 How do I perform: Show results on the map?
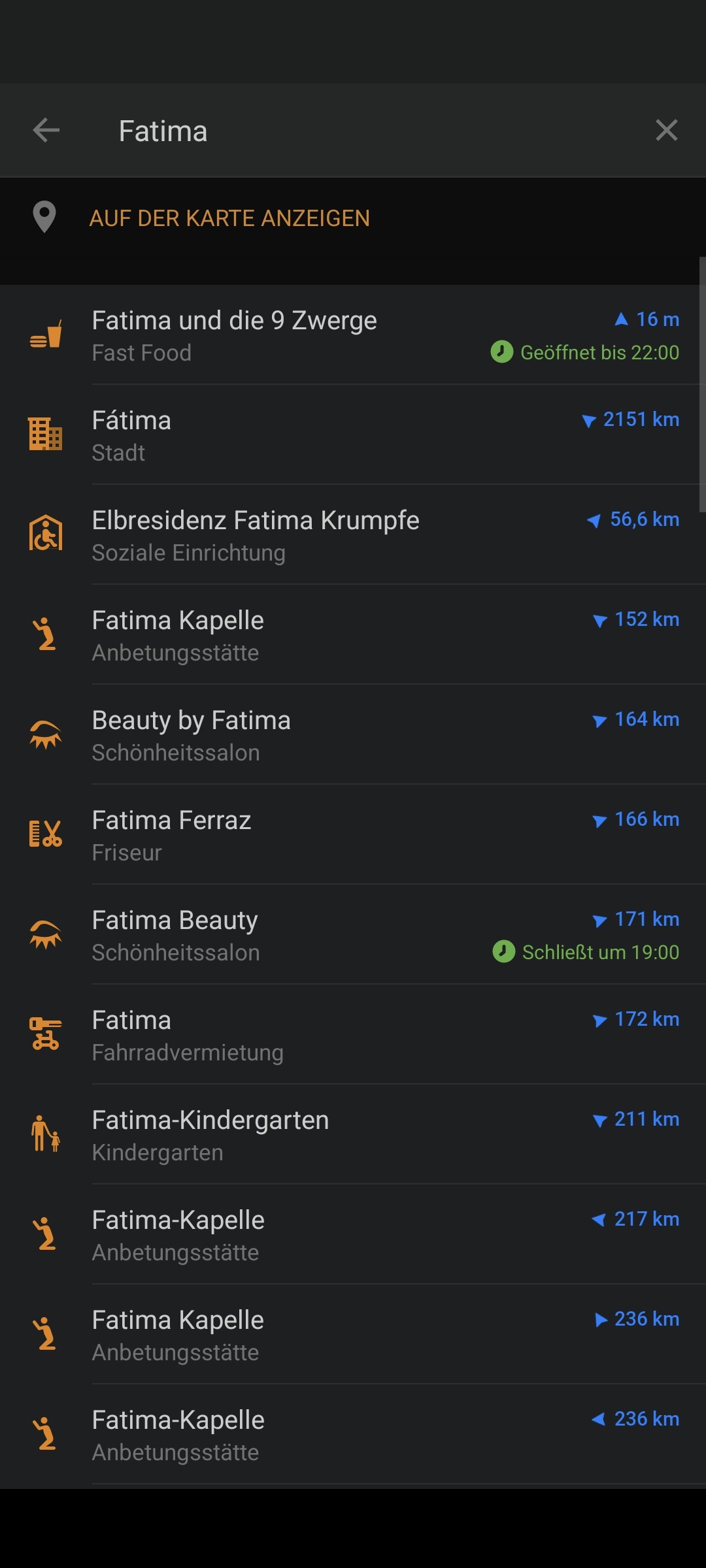point(353,218)
